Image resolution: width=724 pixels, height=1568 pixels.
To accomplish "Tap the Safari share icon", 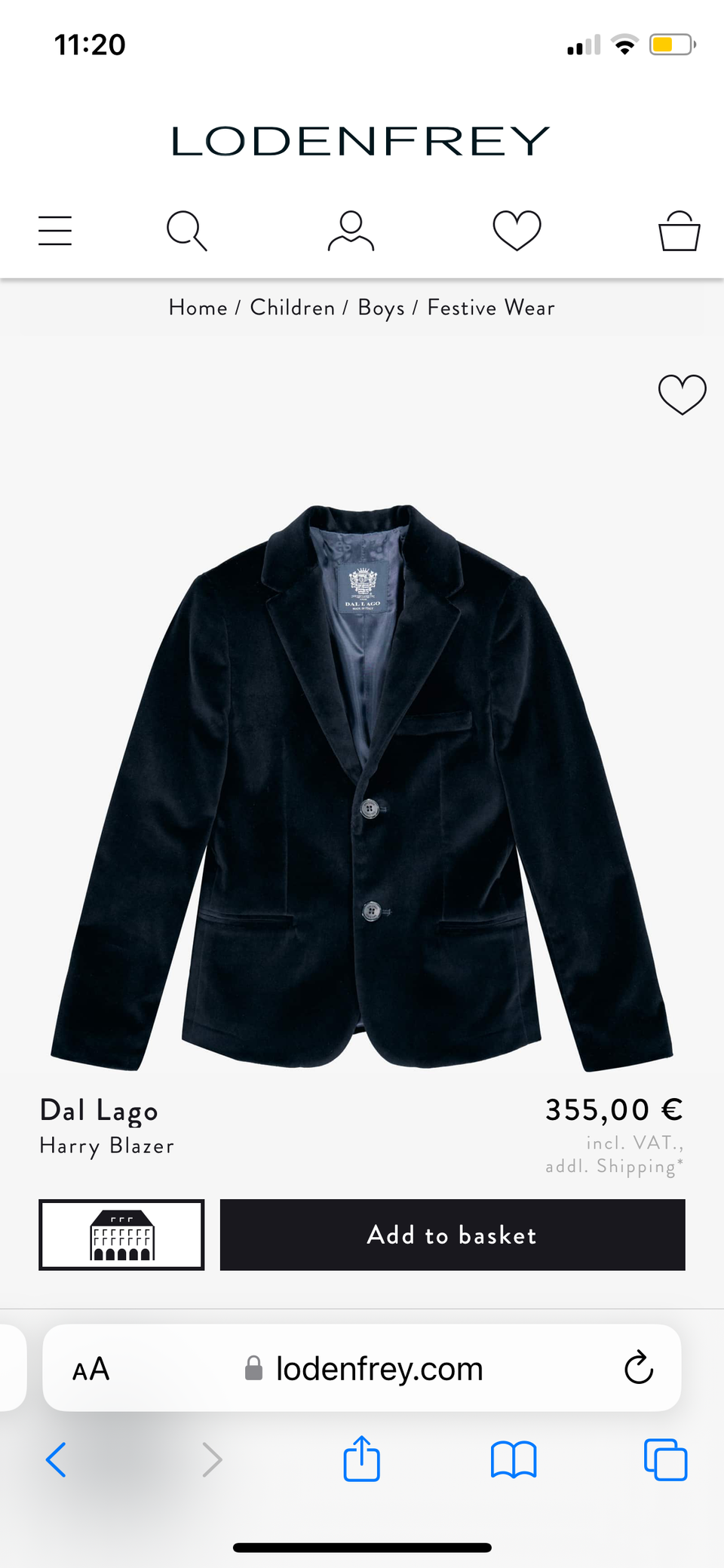I will click(361, 1459).
